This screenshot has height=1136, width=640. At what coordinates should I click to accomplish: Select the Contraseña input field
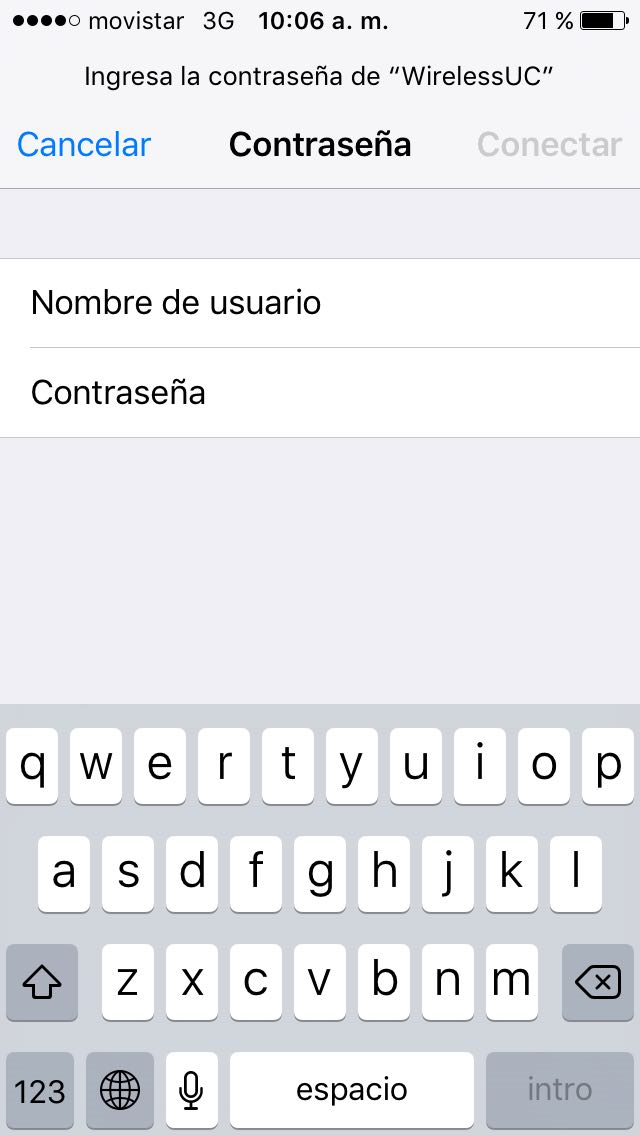(x=320, y=392)
